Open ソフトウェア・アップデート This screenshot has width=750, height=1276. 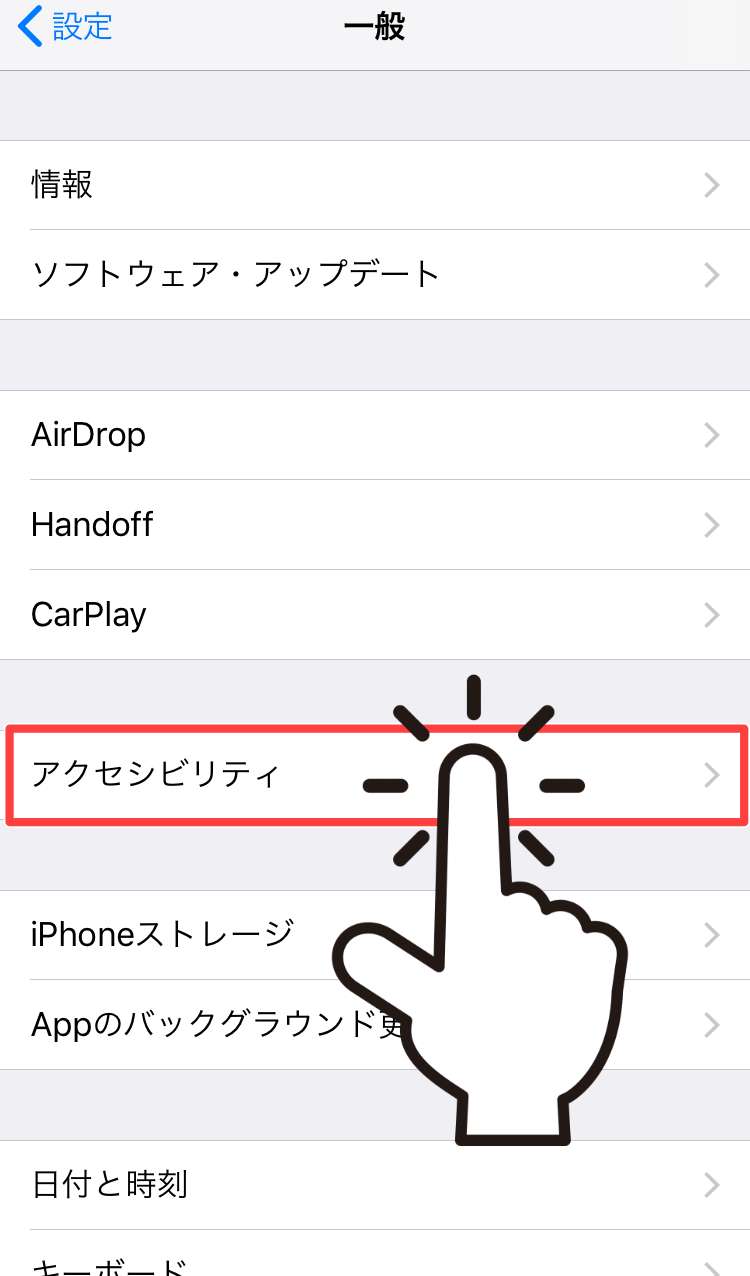coord(374,274)
